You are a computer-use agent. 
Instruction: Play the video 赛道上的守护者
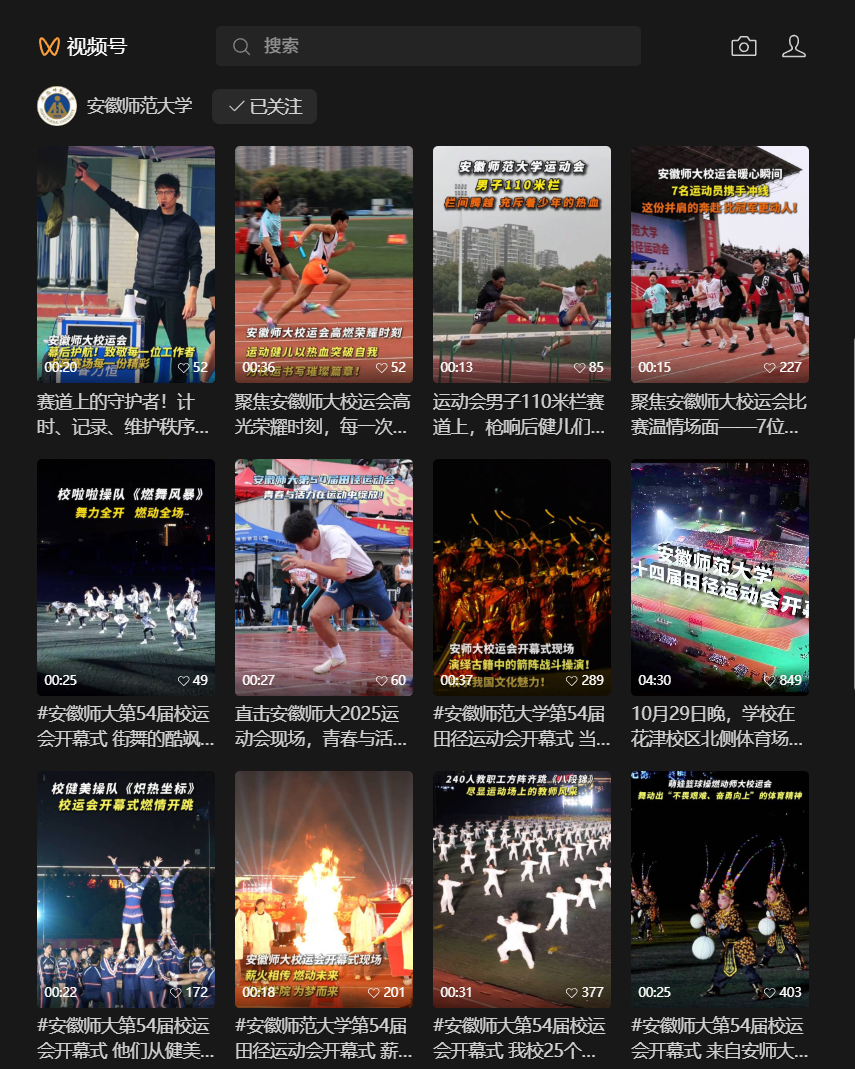126,264
